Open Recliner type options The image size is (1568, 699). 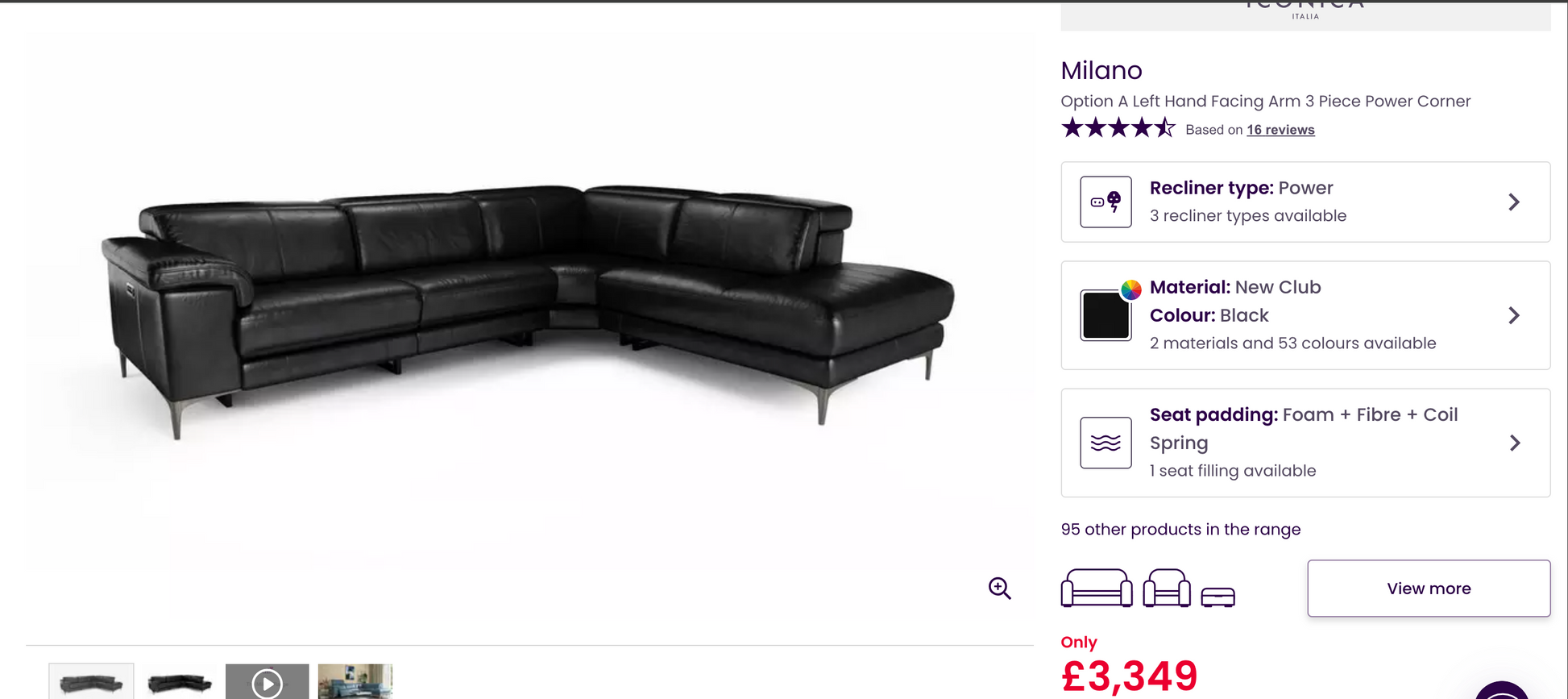tap(1305, 202)
